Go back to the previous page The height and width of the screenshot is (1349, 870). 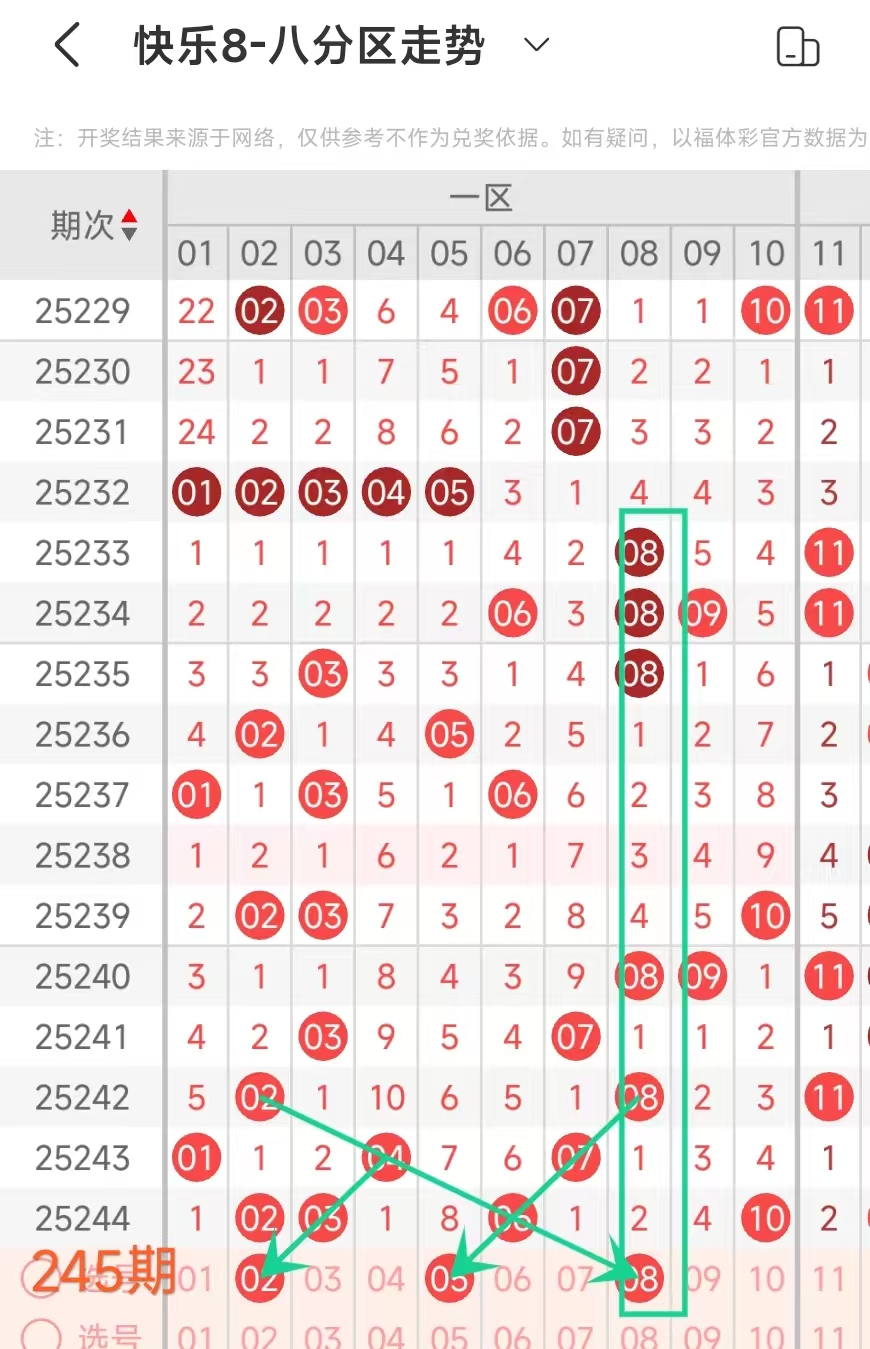click(67, 46)
